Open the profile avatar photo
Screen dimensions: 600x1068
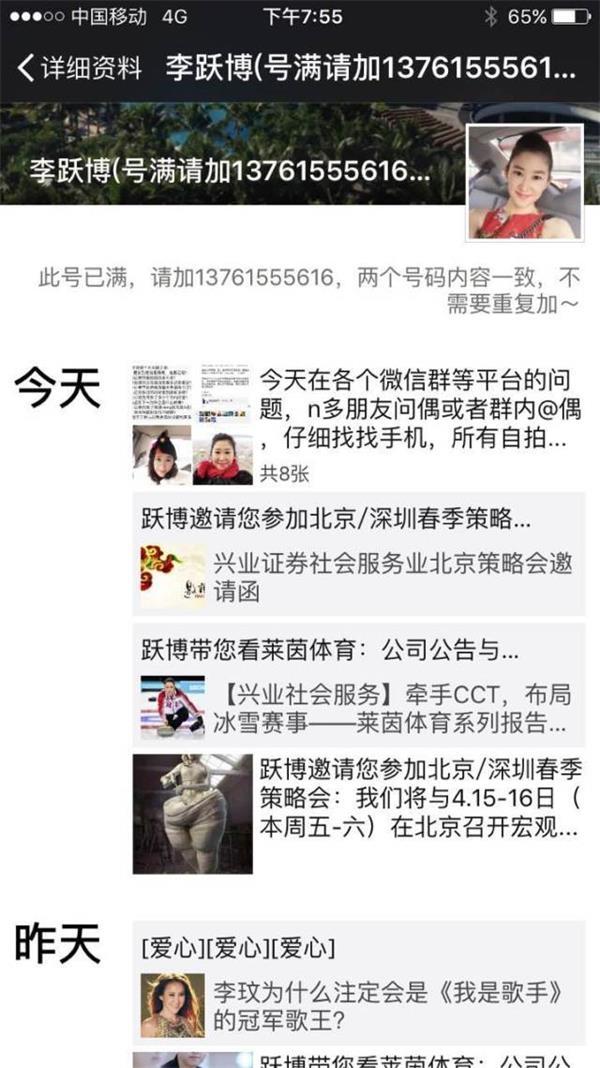(524, 182)
